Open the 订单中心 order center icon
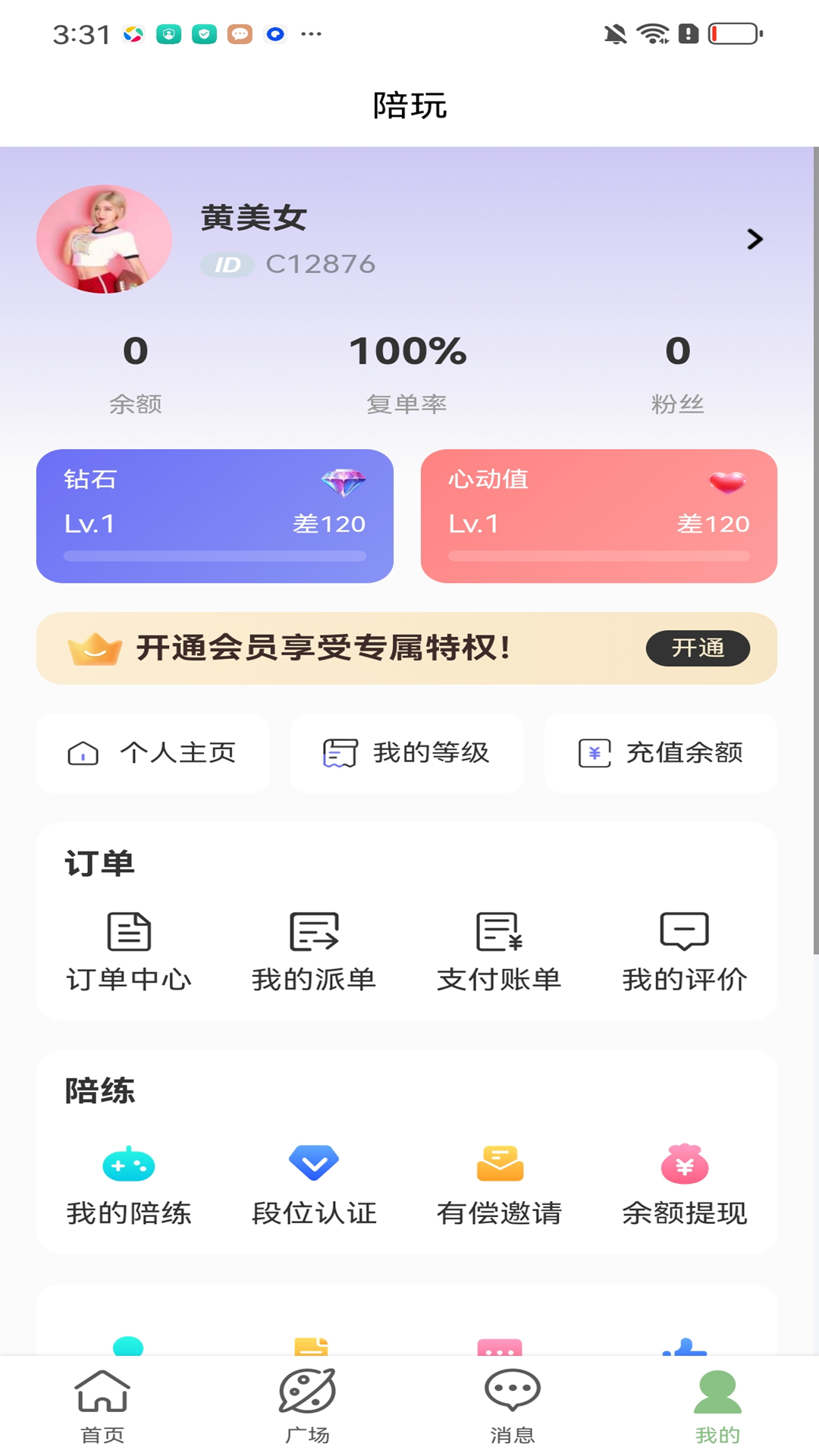Image resolution: width=819 pixels, height=1456 pixels. tap(129, 934)
